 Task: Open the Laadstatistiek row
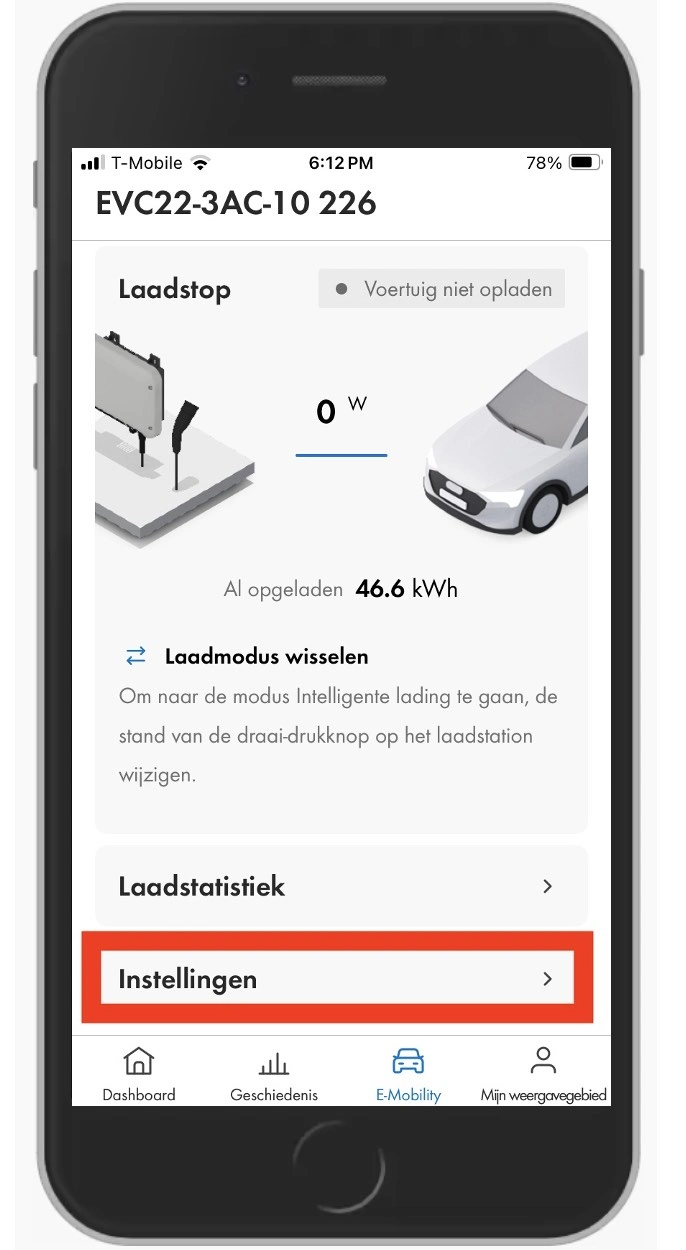point(340,886)
